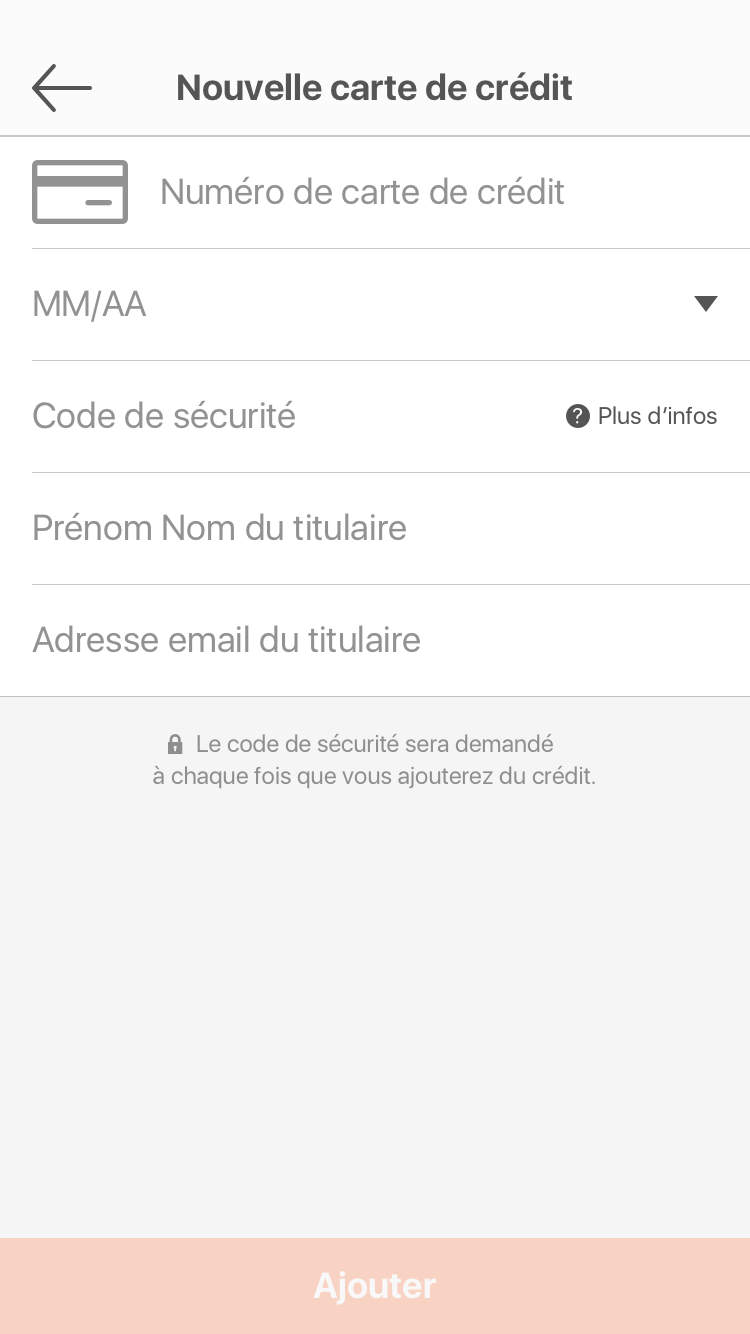Open Plus d'infos about the security code
The width and height of the screenshot is (750, 1334).
point(642,416)
